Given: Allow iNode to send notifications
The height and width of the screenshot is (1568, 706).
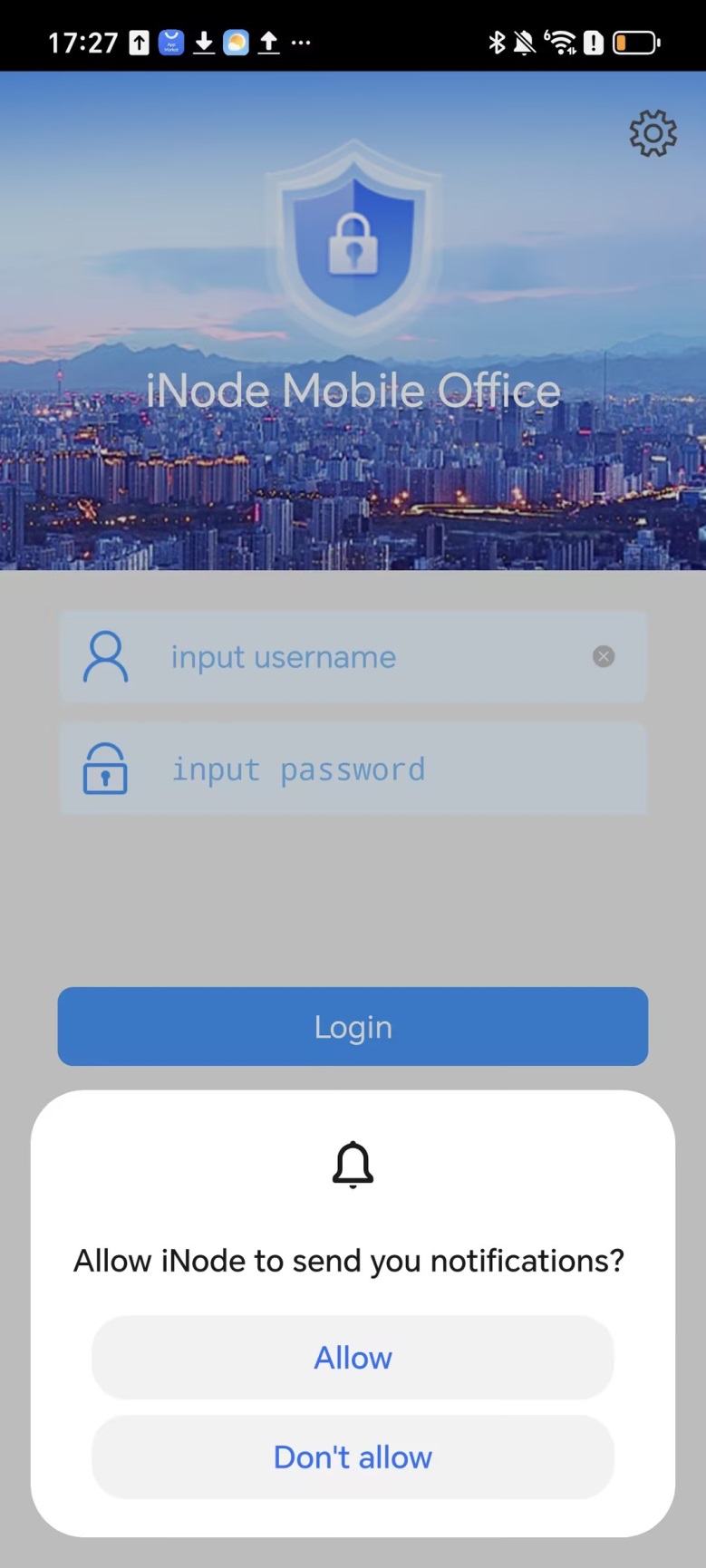Looking at the screenshot, I should point(353,1357).
